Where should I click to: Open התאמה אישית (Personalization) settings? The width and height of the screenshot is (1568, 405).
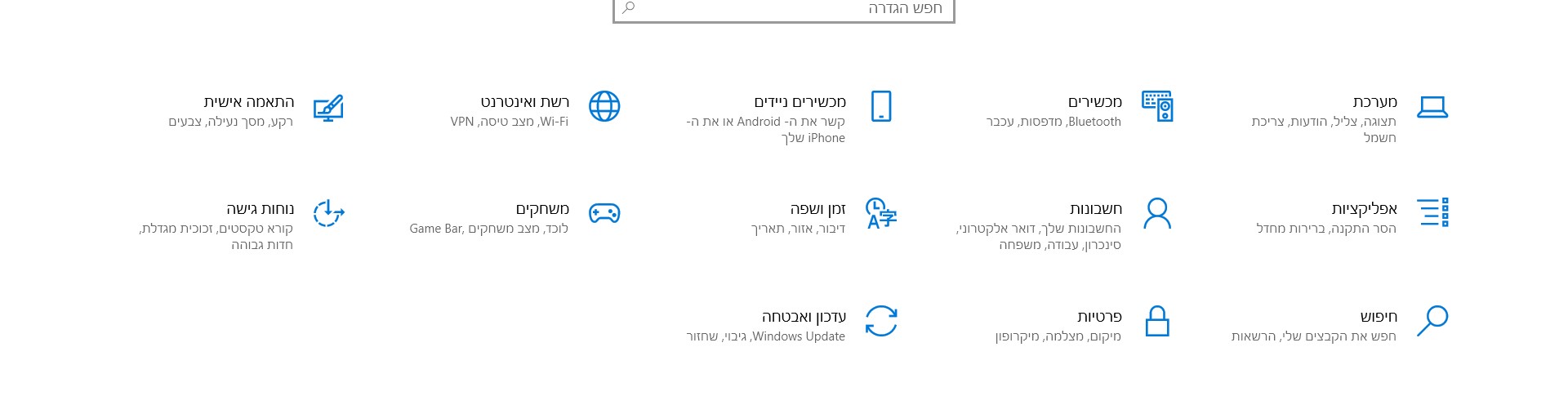(249, 103)
